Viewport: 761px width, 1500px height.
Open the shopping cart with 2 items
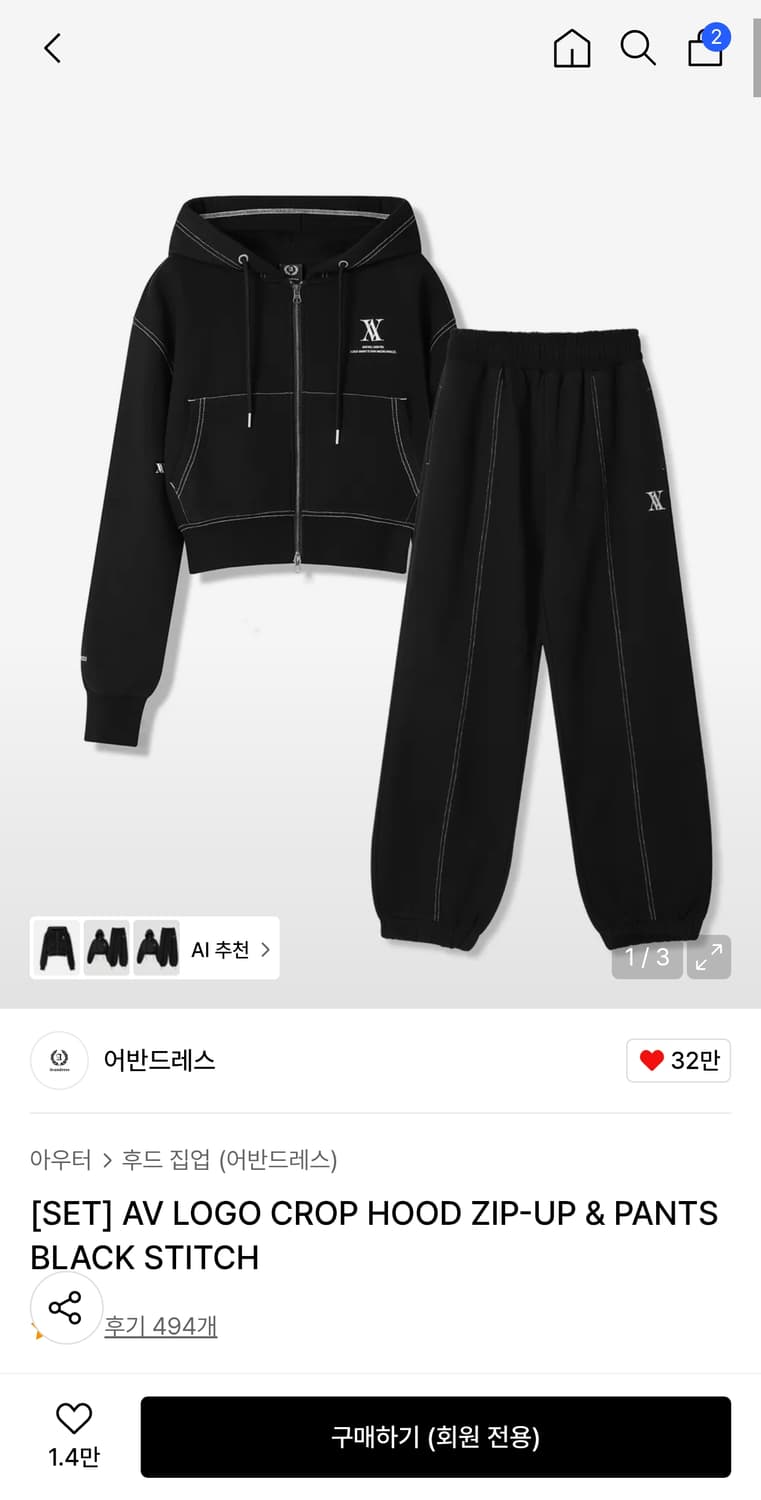[705, 48]
